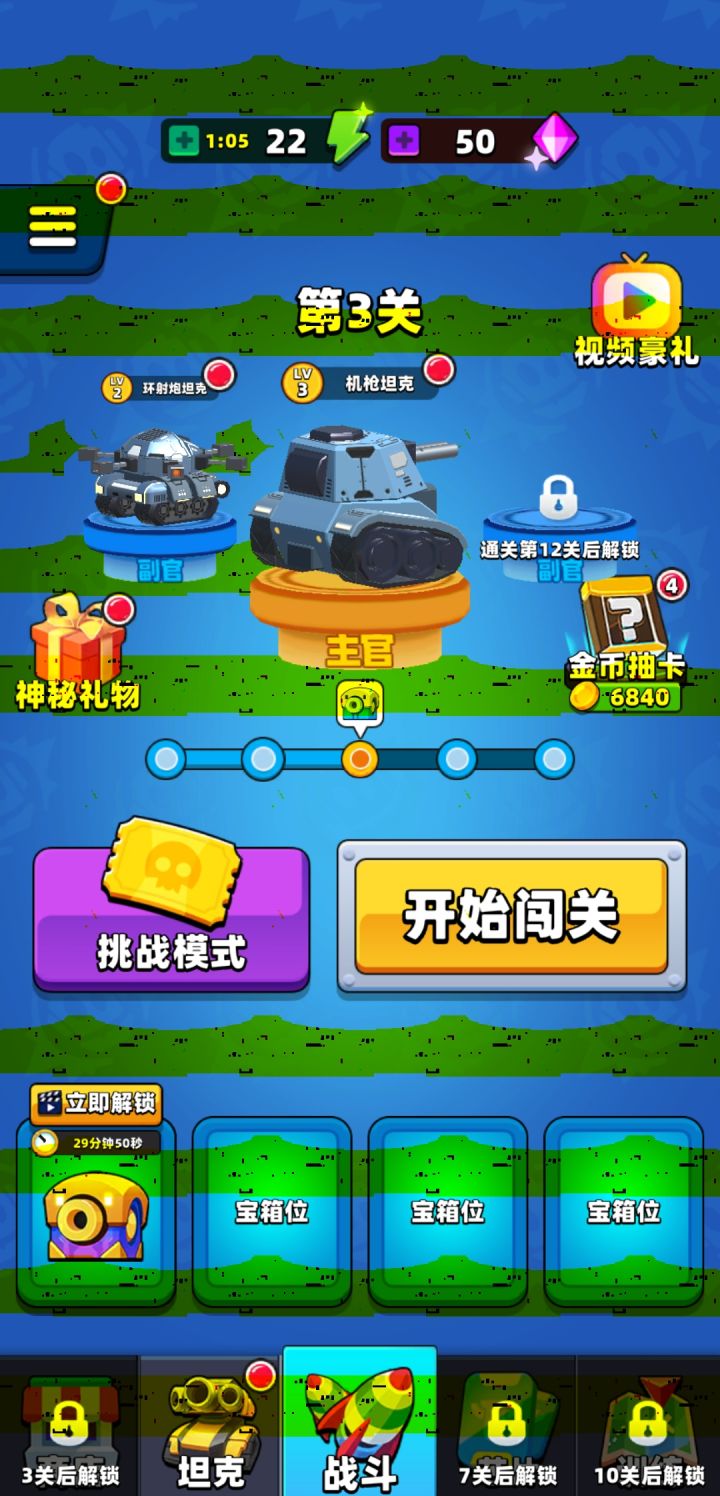
Task: Tap the orange current stage node on progress track
Action: point(360,760)
